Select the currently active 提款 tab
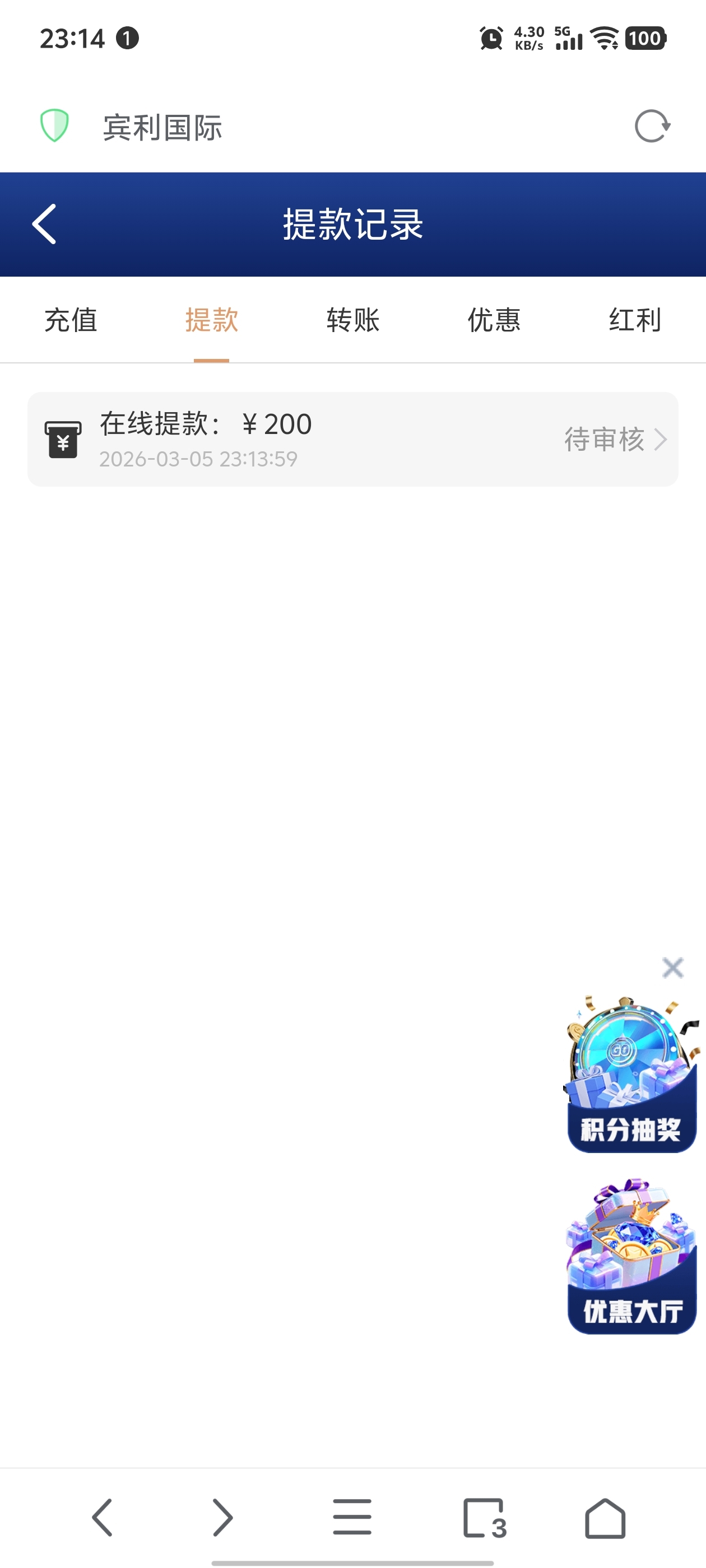Image resolution: width=706 pixels, height=1568 pixels. click(x=211, y=321)
